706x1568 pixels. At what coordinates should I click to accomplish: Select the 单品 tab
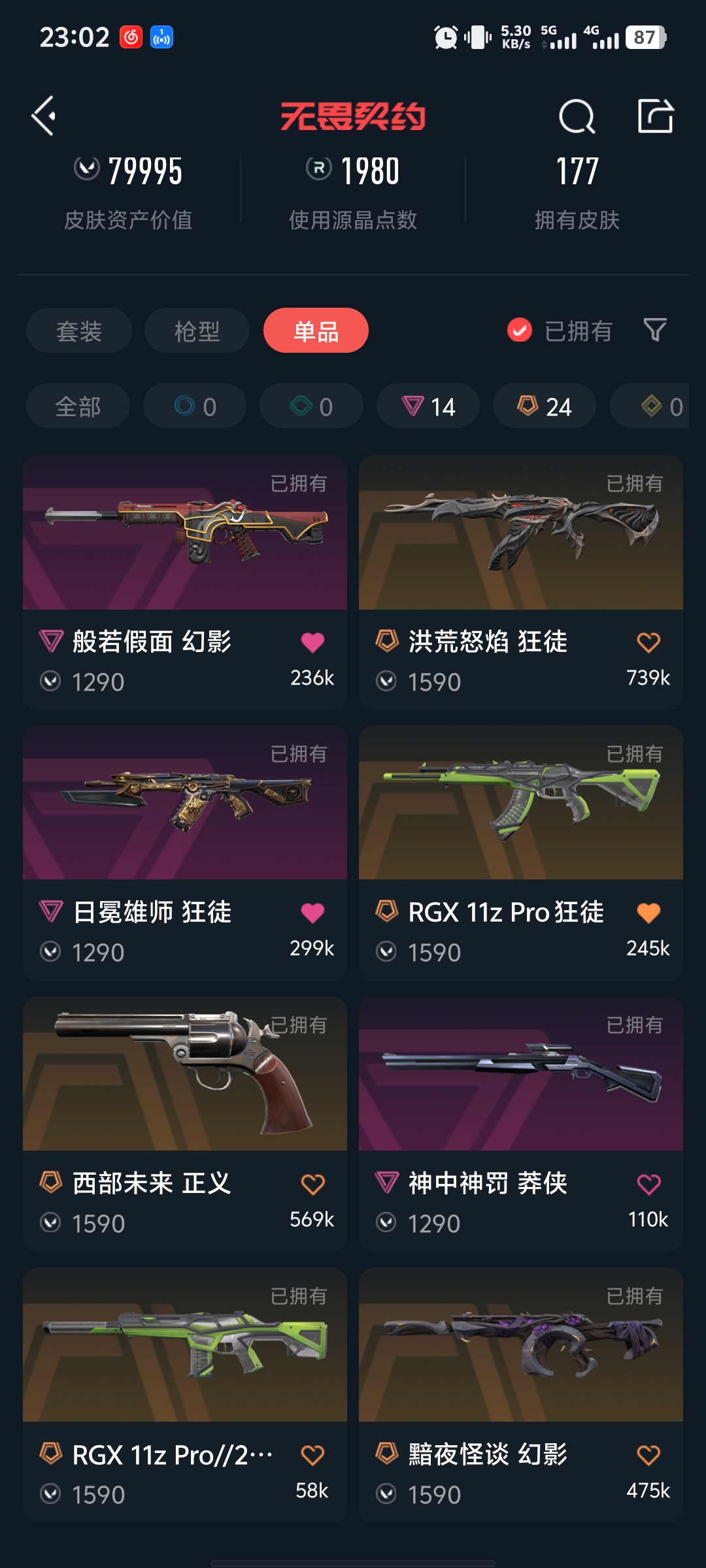point(316,331)
